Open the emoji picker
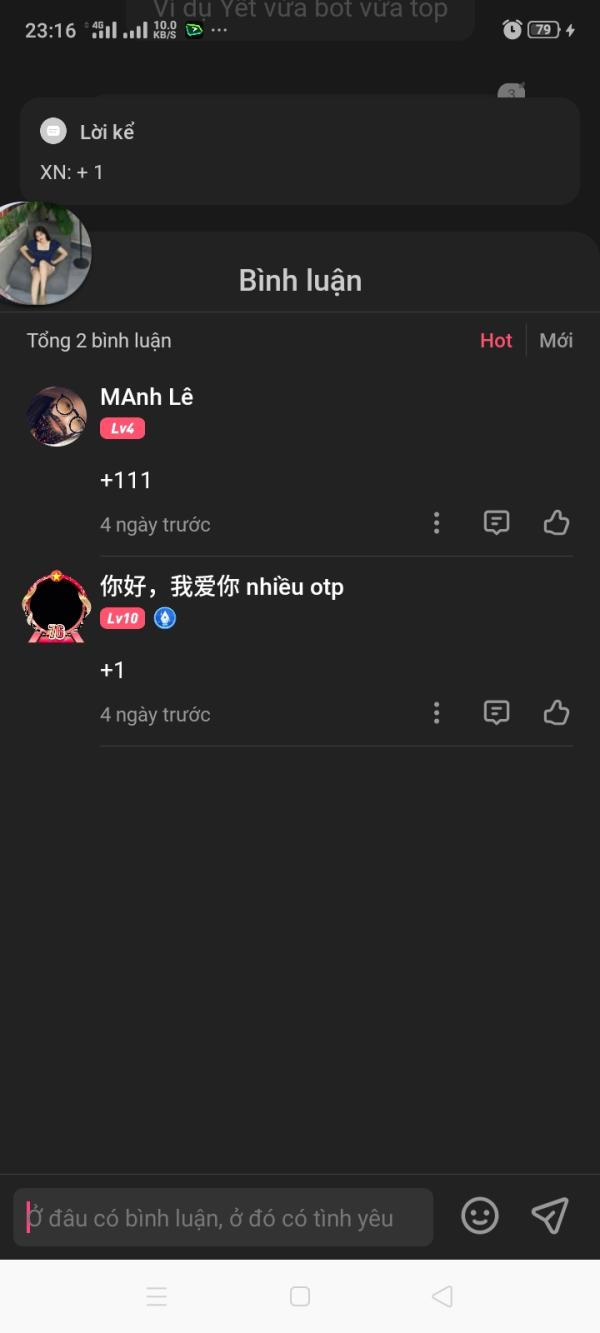This screenshot has height=1333, width=600. coord(480,1216)
